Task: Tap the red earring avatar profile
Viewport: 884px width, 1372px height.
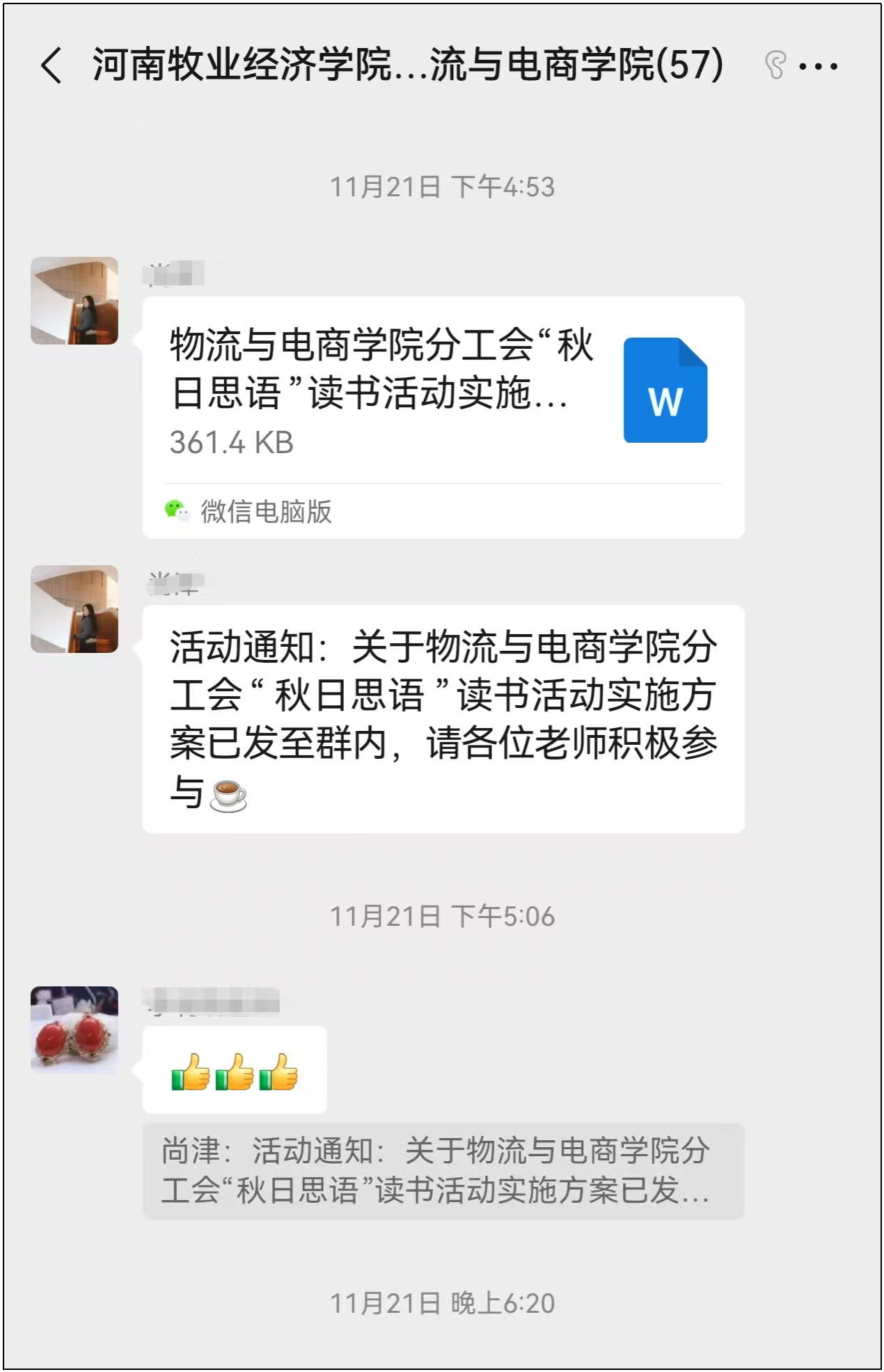Action: tap(74, 1030)
